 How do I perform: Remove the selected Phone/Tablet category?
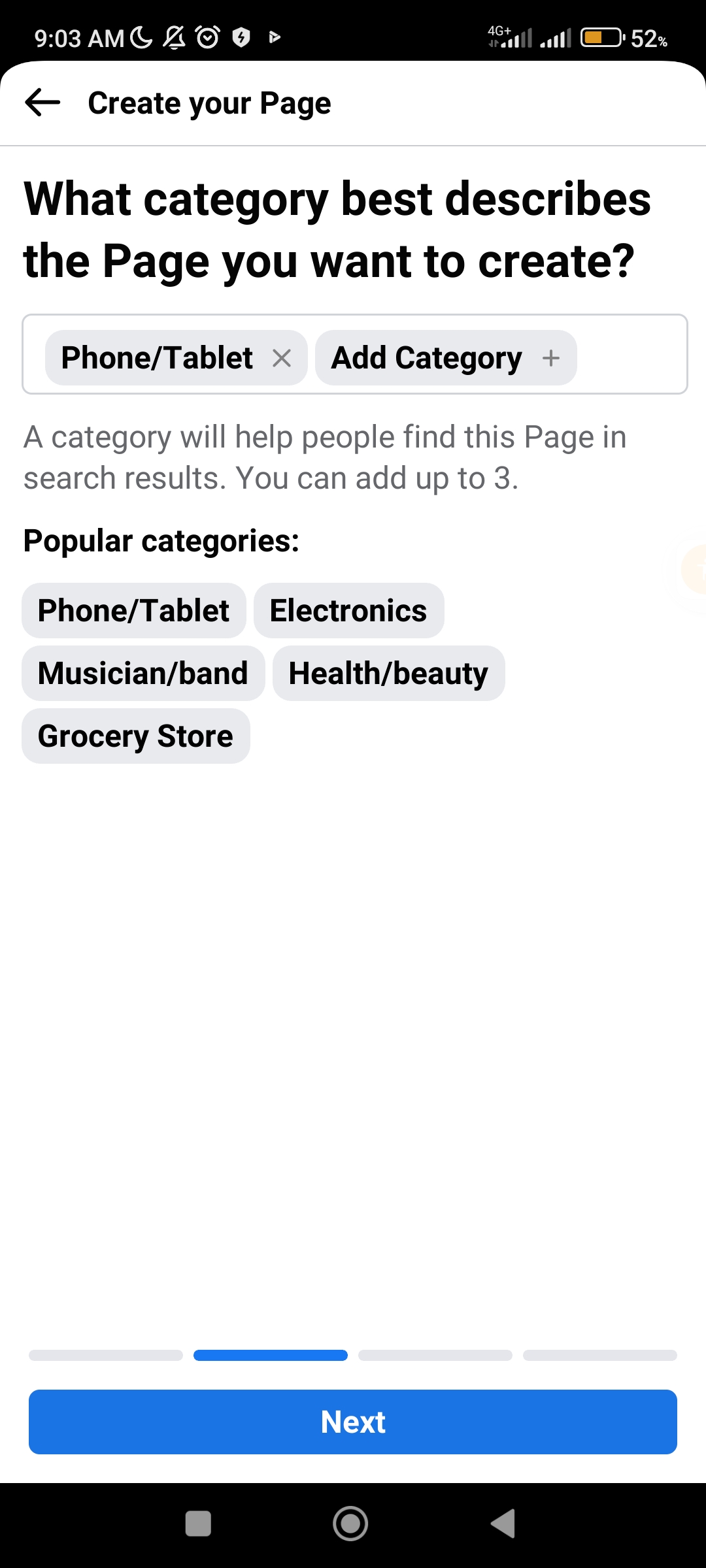(282, 358)
